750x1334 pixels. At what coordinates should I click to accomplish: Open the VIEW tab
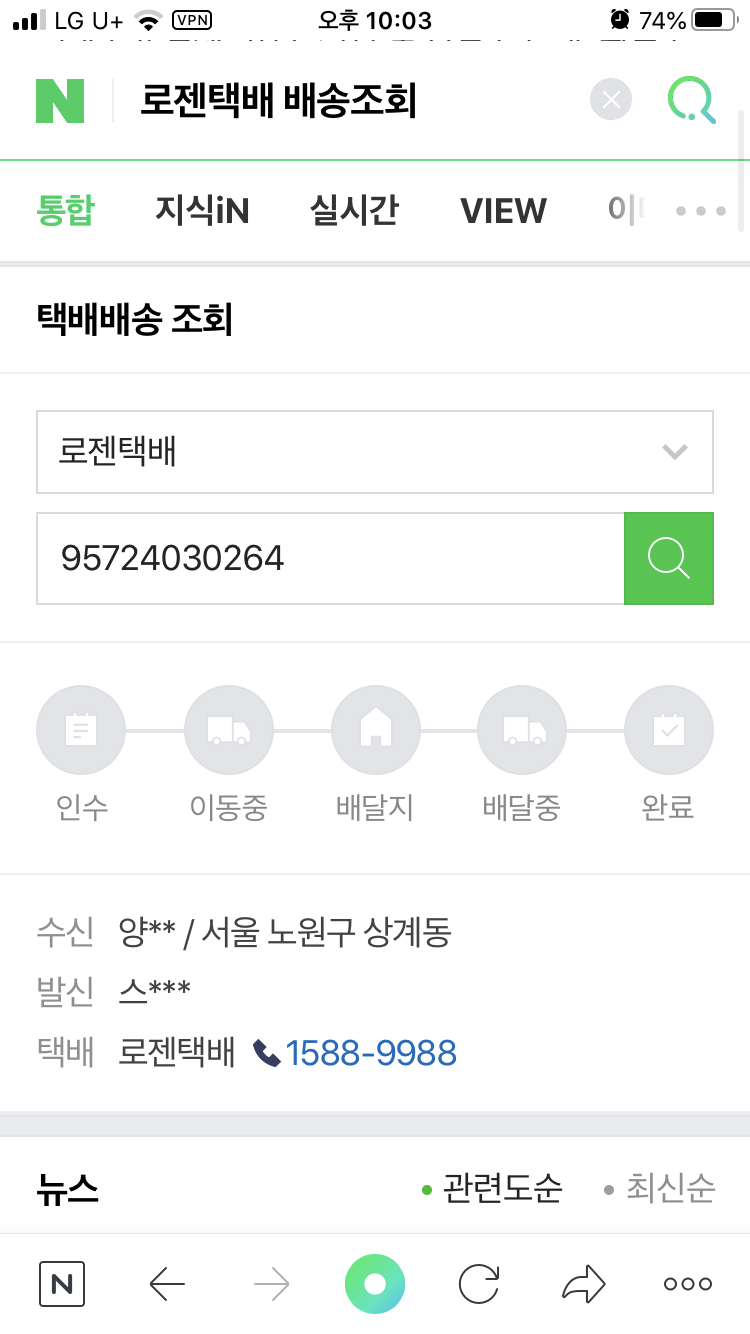point(504,211)
